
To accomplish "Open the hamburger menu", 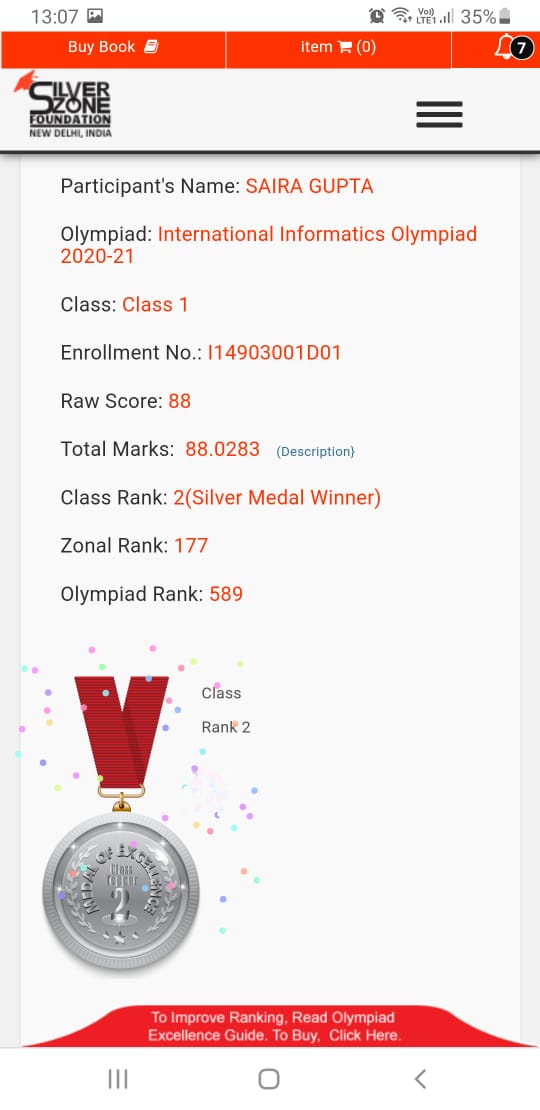I will tap(439, 115).
